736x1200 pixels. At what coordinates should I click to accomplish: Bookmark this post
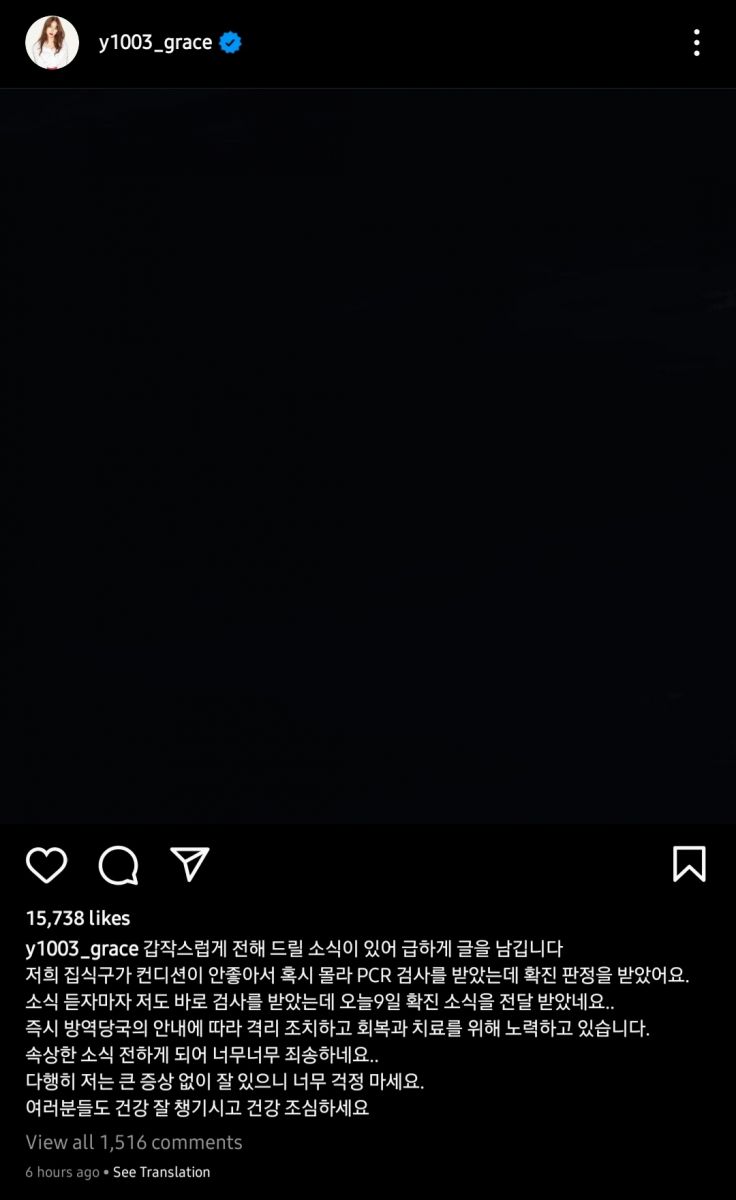689,865
